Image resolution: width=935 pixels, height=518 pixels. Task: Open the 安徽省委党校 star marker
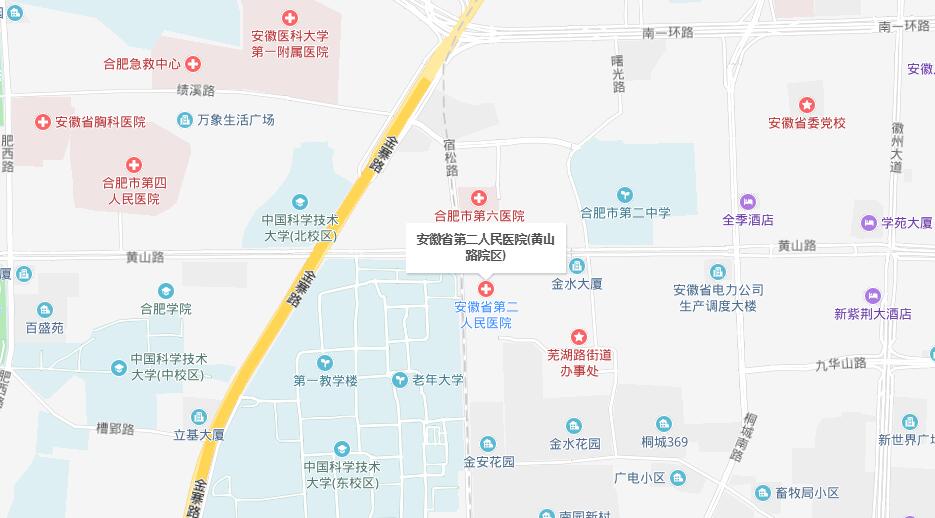[806, 105]
